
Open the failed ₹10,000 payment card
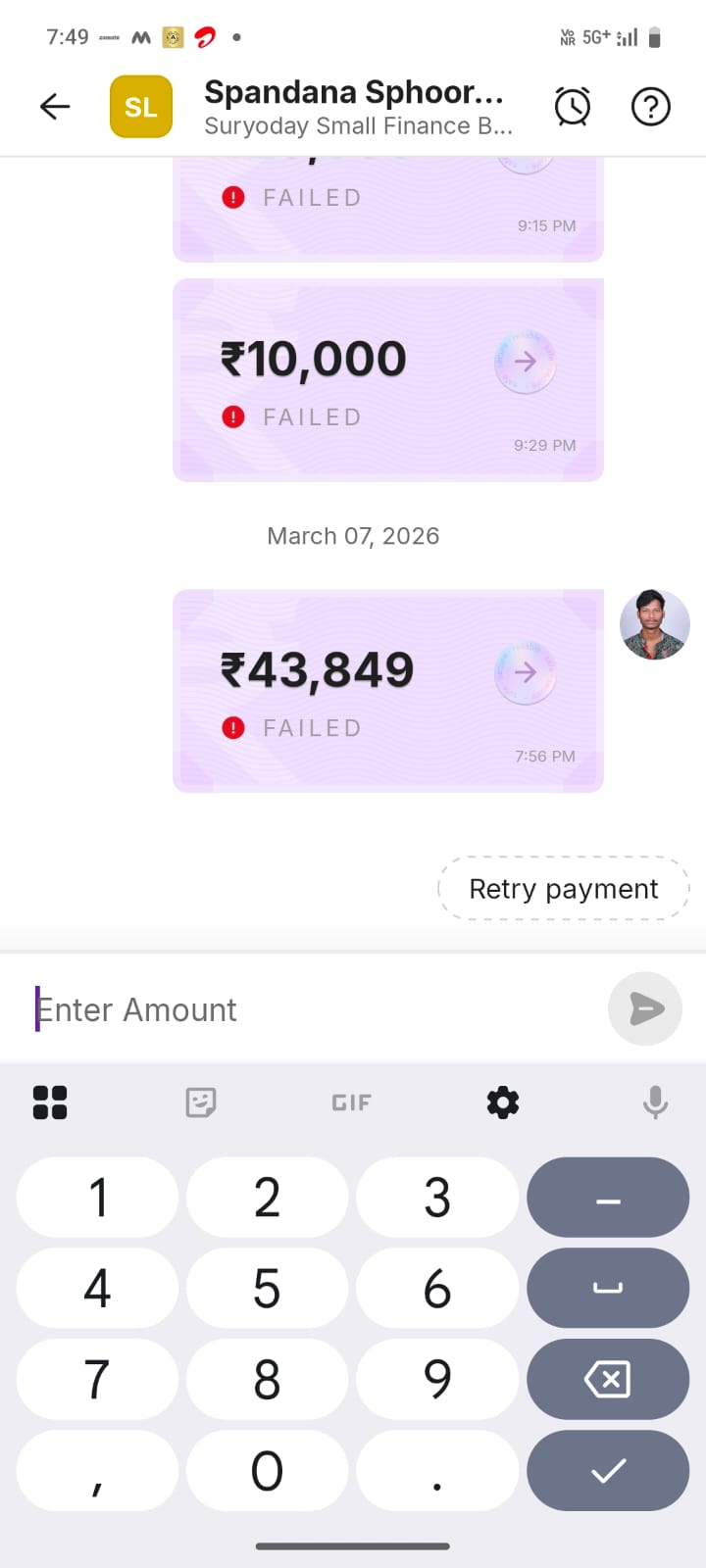tap(387, 380)
